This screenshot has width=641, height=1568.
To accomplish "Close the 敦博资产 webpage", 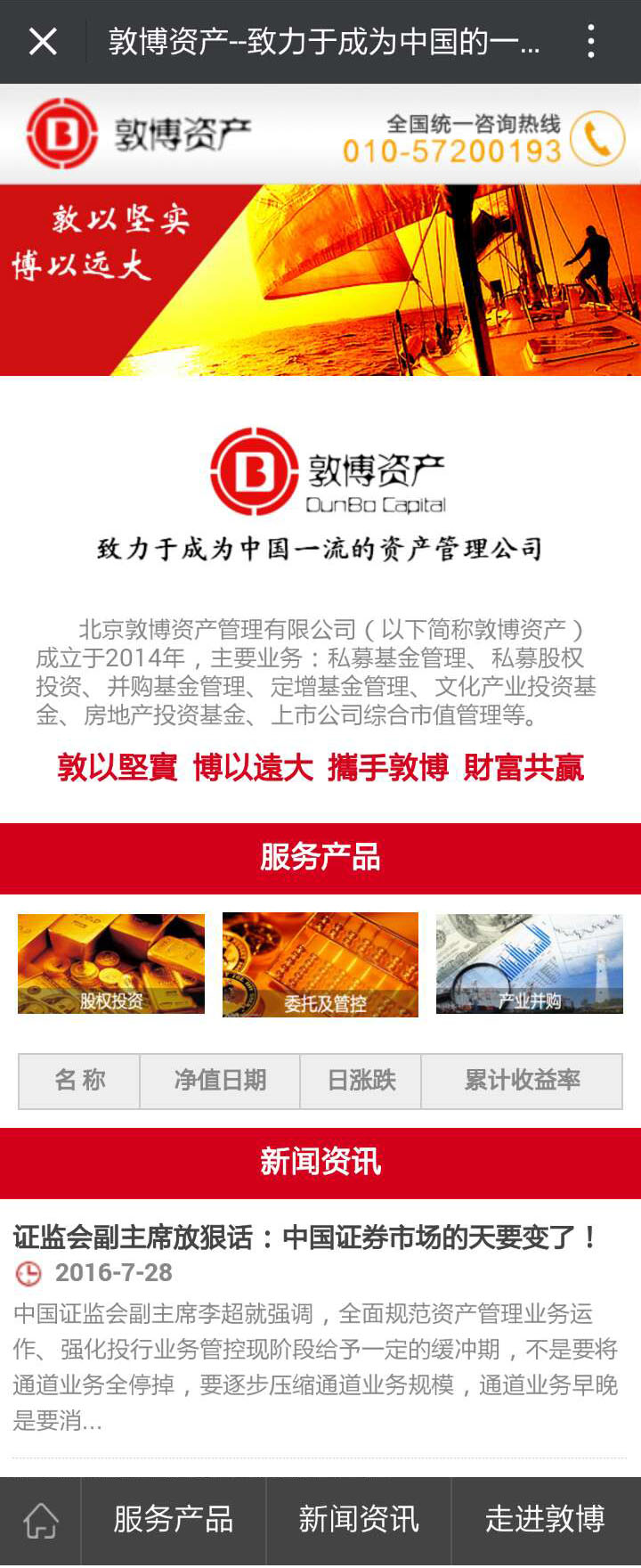I will click(42, 42).
